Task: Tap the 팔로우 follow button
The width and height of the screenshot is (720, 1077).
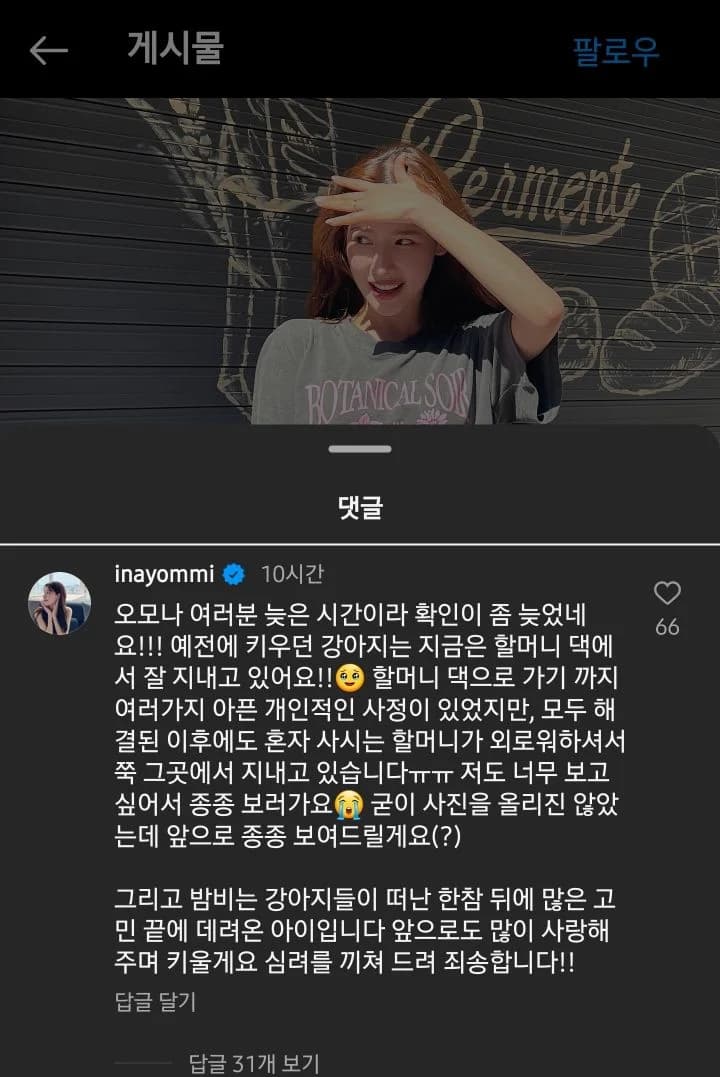Action: 615,52
